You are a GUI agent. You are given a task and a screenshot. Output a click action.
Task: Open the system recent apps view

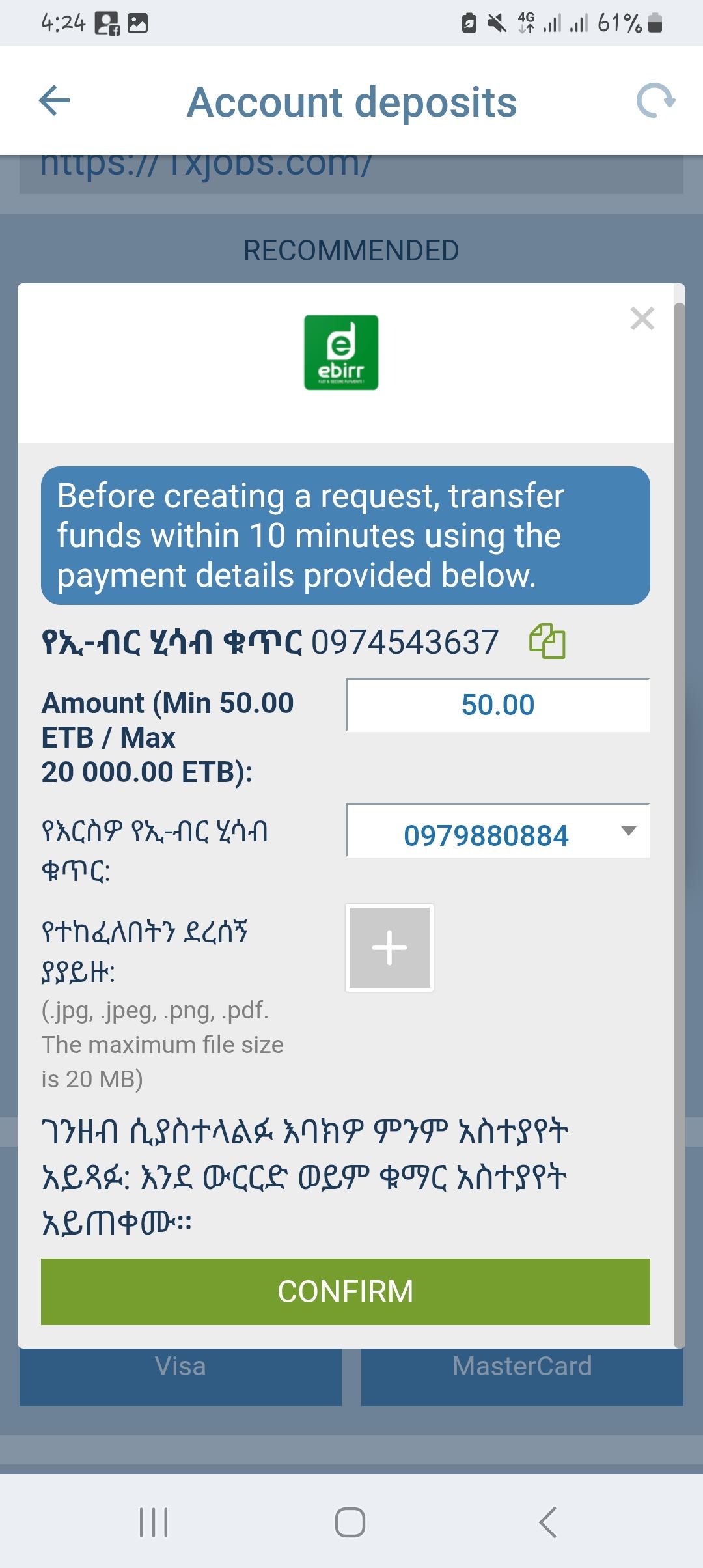(154, 1522)
